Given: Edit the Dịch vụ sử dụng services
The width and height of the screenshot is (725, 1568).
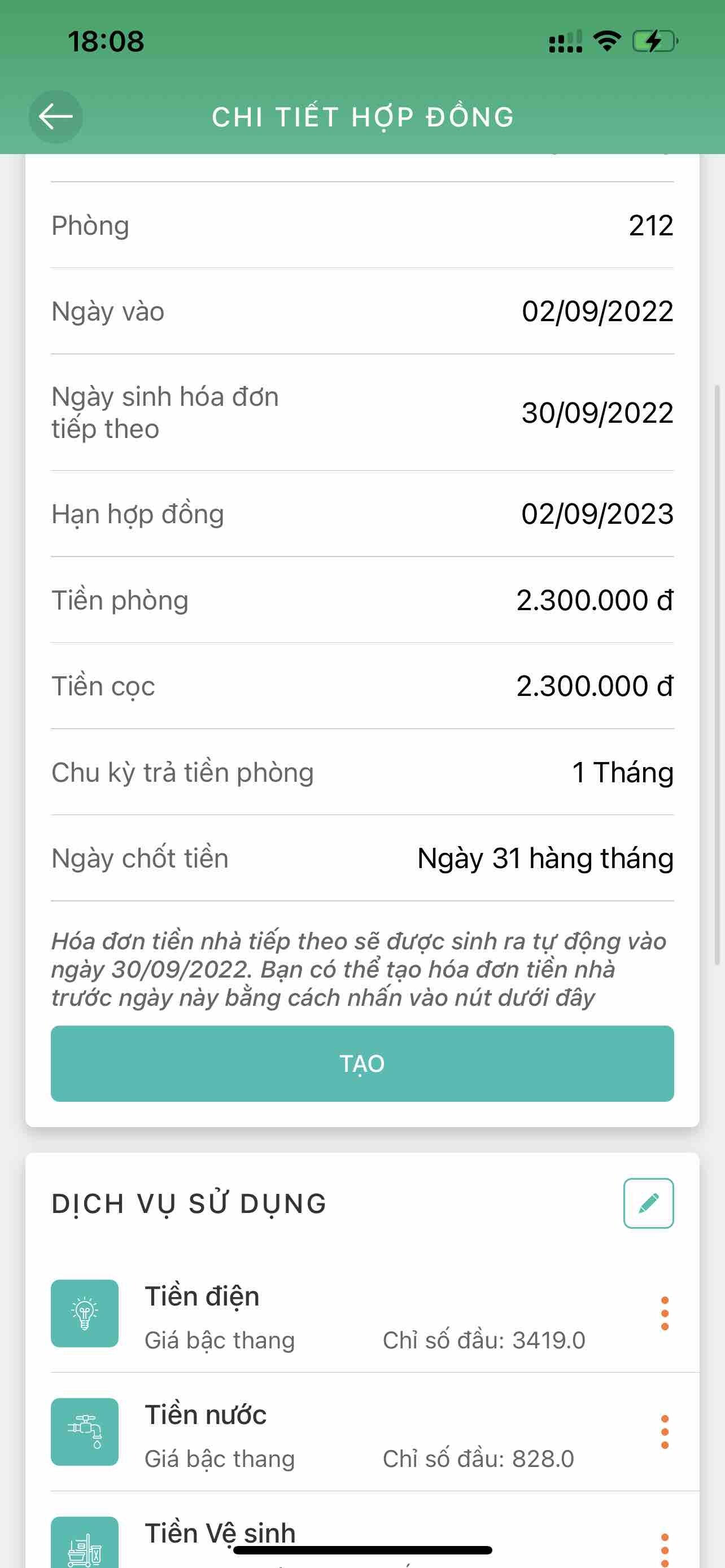Looking at the screenshot, I should [648, 1203].
